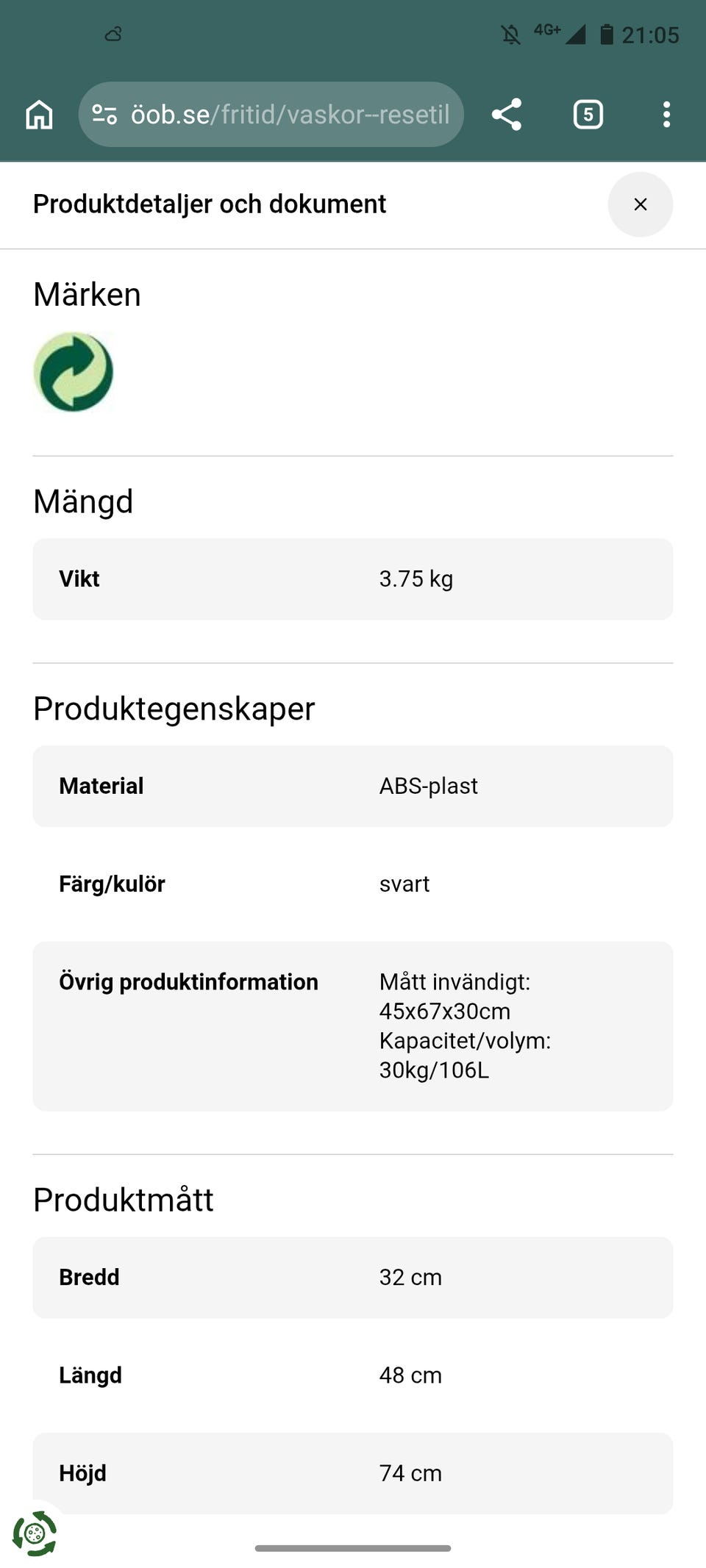Open the cookie settings badge
The height and width of the screenshot is (1568, 706).
(34, 1533)
